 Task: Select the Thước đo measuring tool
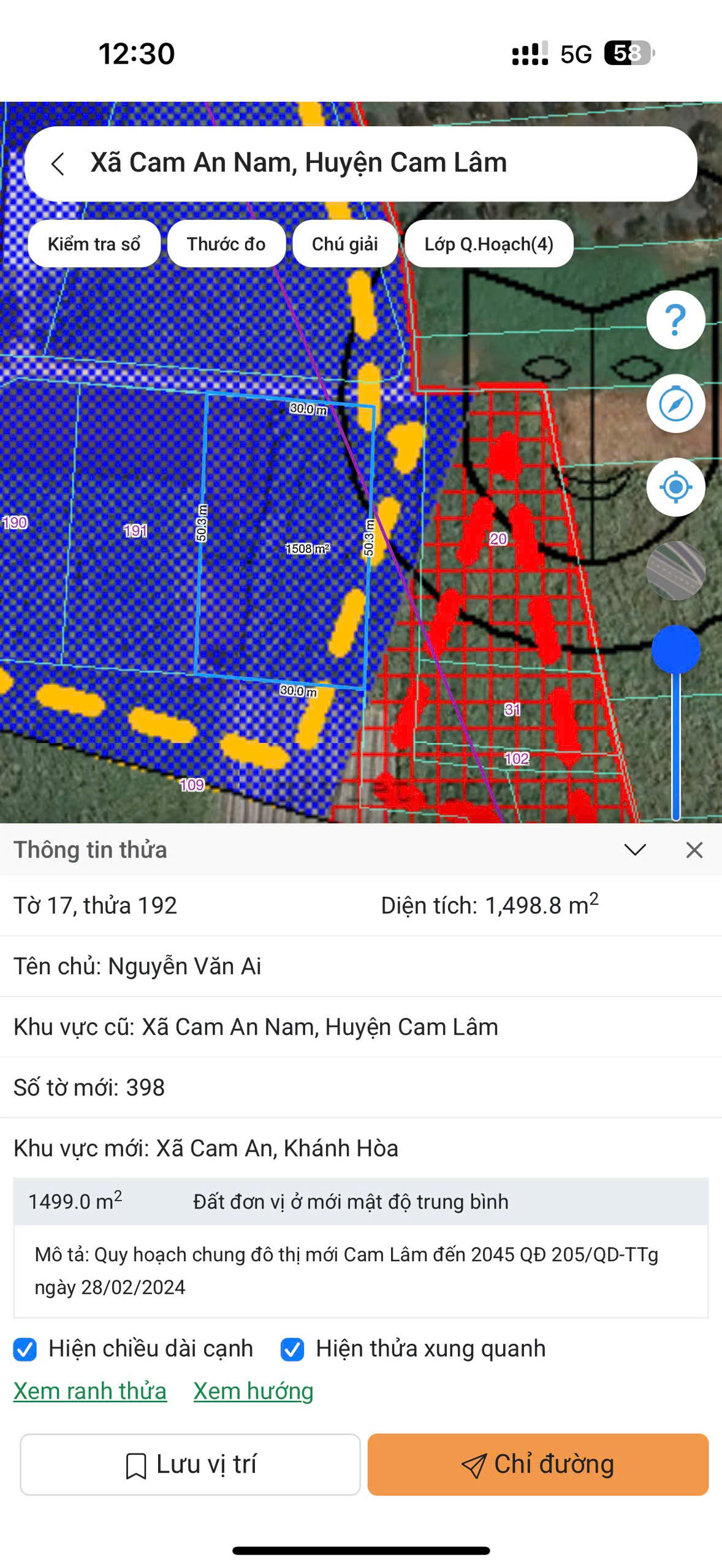point(226,244)
